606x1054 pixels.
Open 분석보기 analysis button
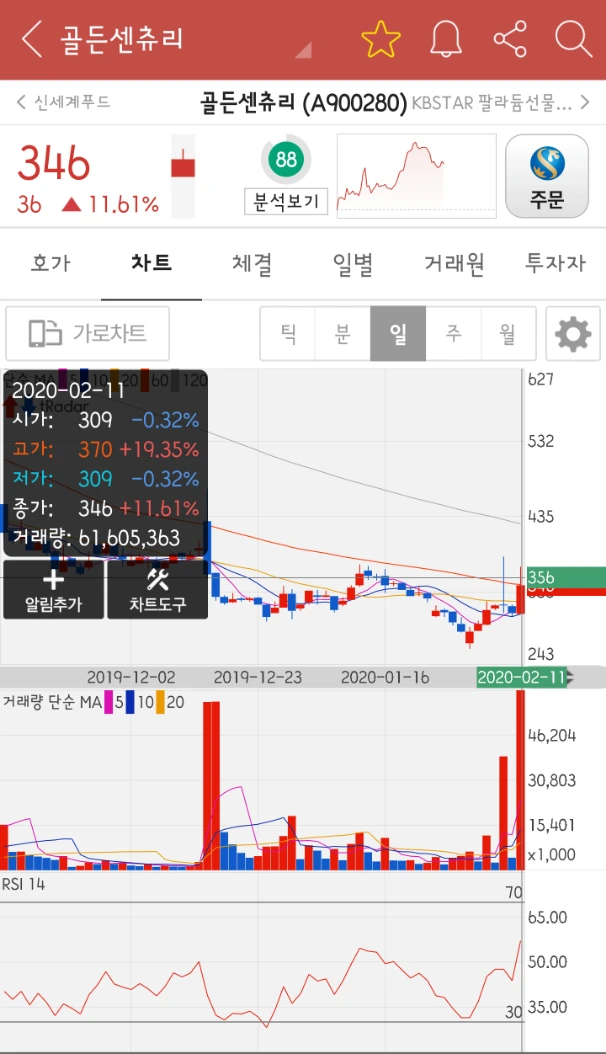(x=286, y=201)
